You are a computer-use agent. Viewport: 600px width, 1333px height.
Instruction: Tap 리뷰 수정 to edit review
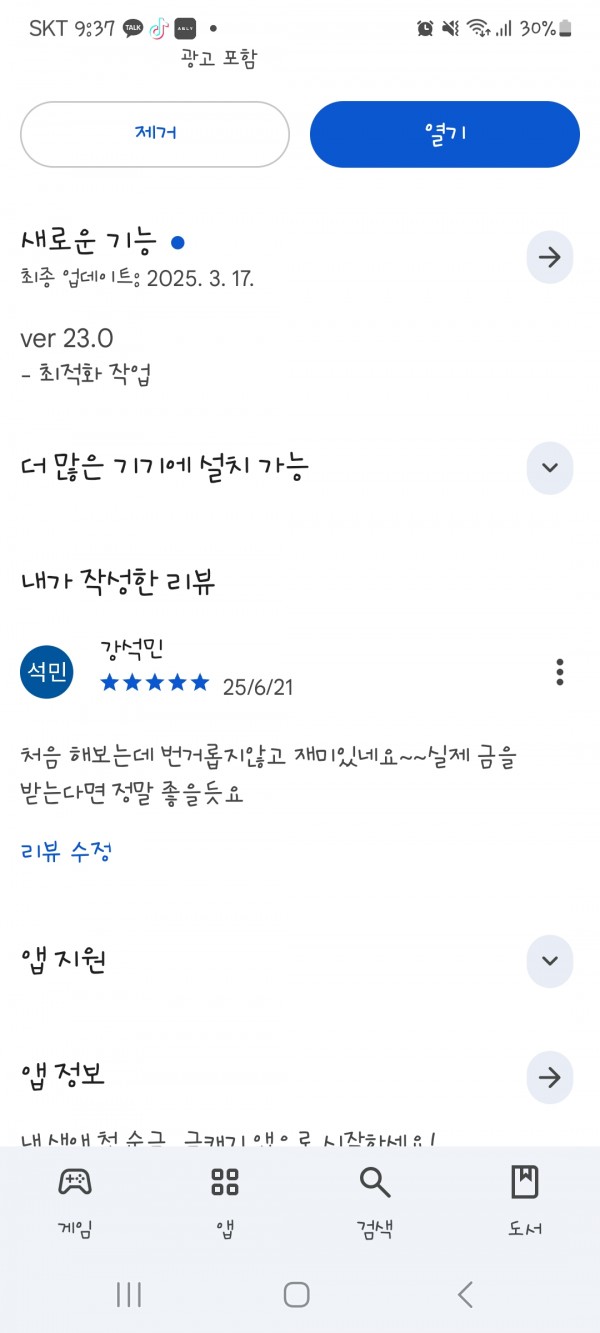pyautogui.click(x=66, y=852)
